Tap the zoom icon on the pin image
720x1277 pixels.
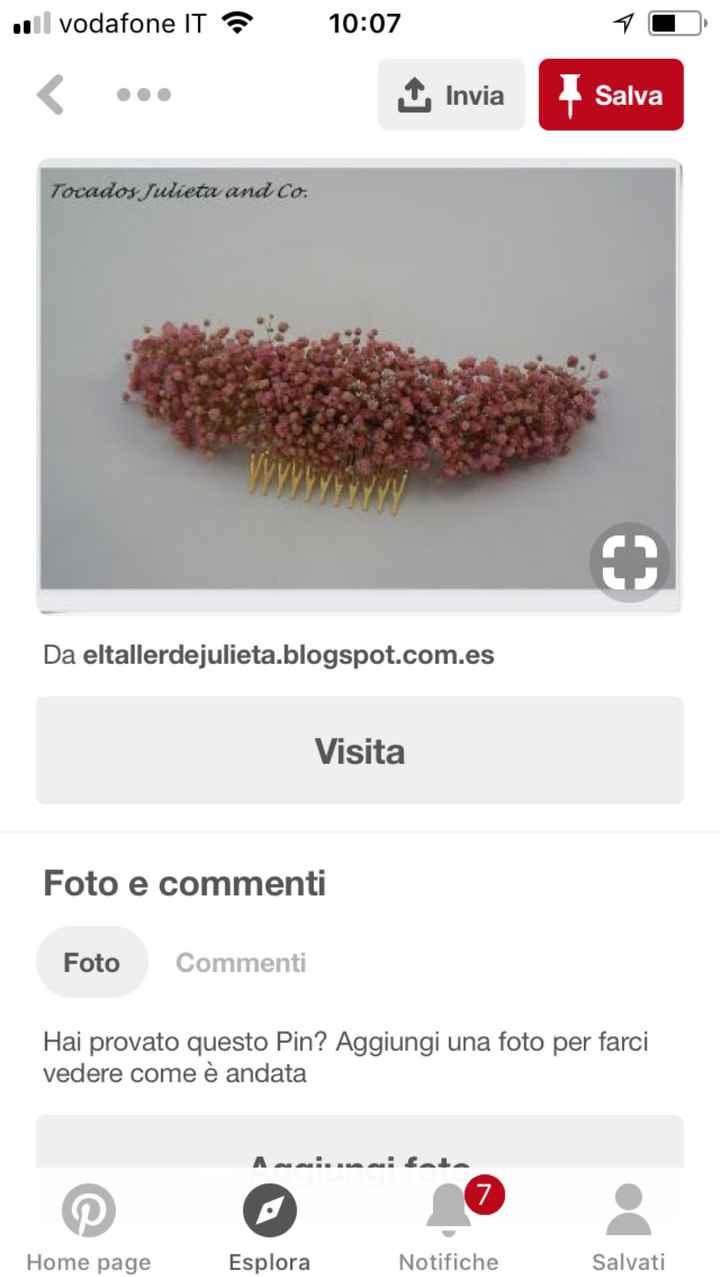[x=629, y=562]
